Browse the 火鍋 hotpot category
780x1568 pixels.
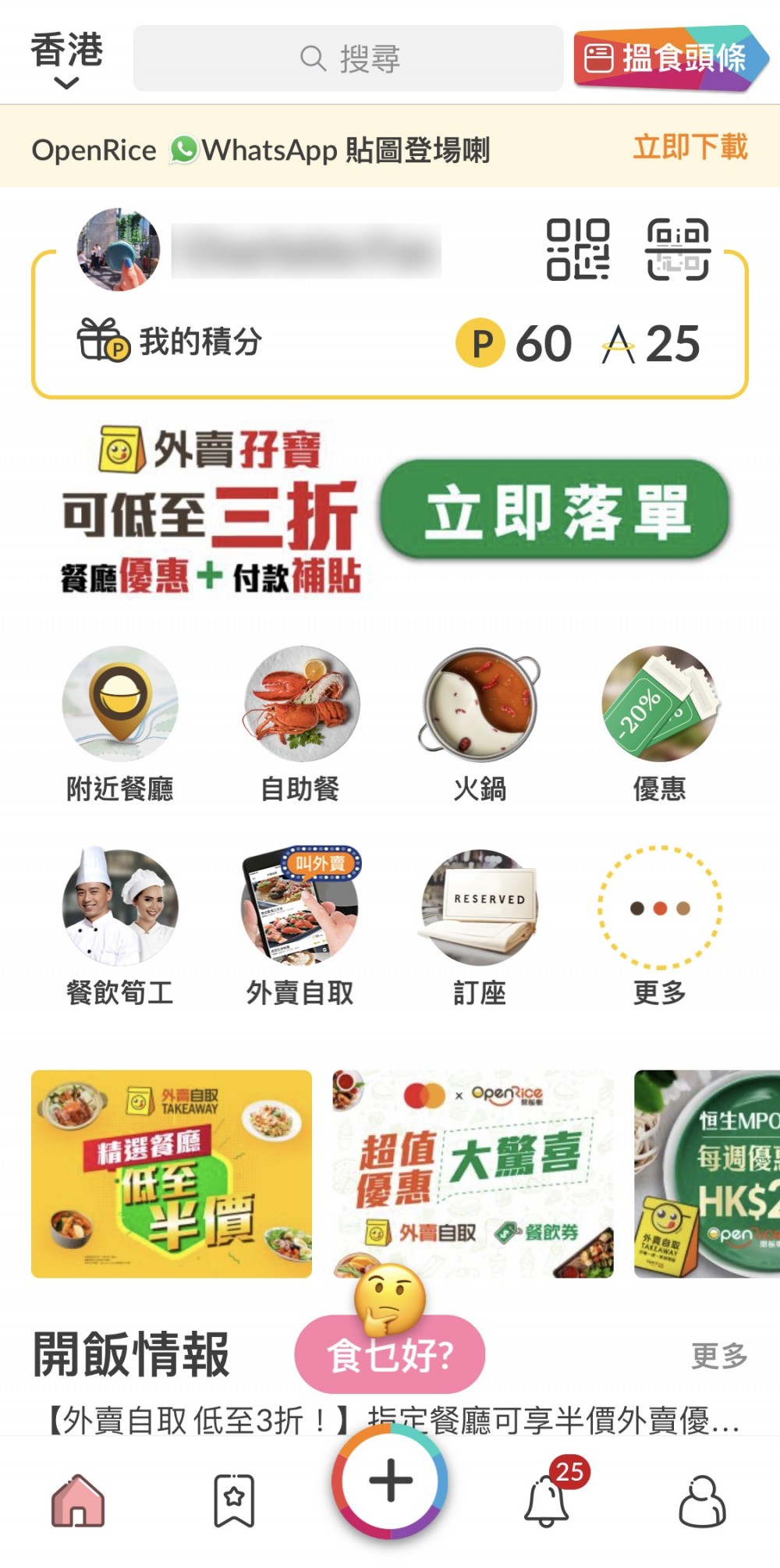pos(480,723)
